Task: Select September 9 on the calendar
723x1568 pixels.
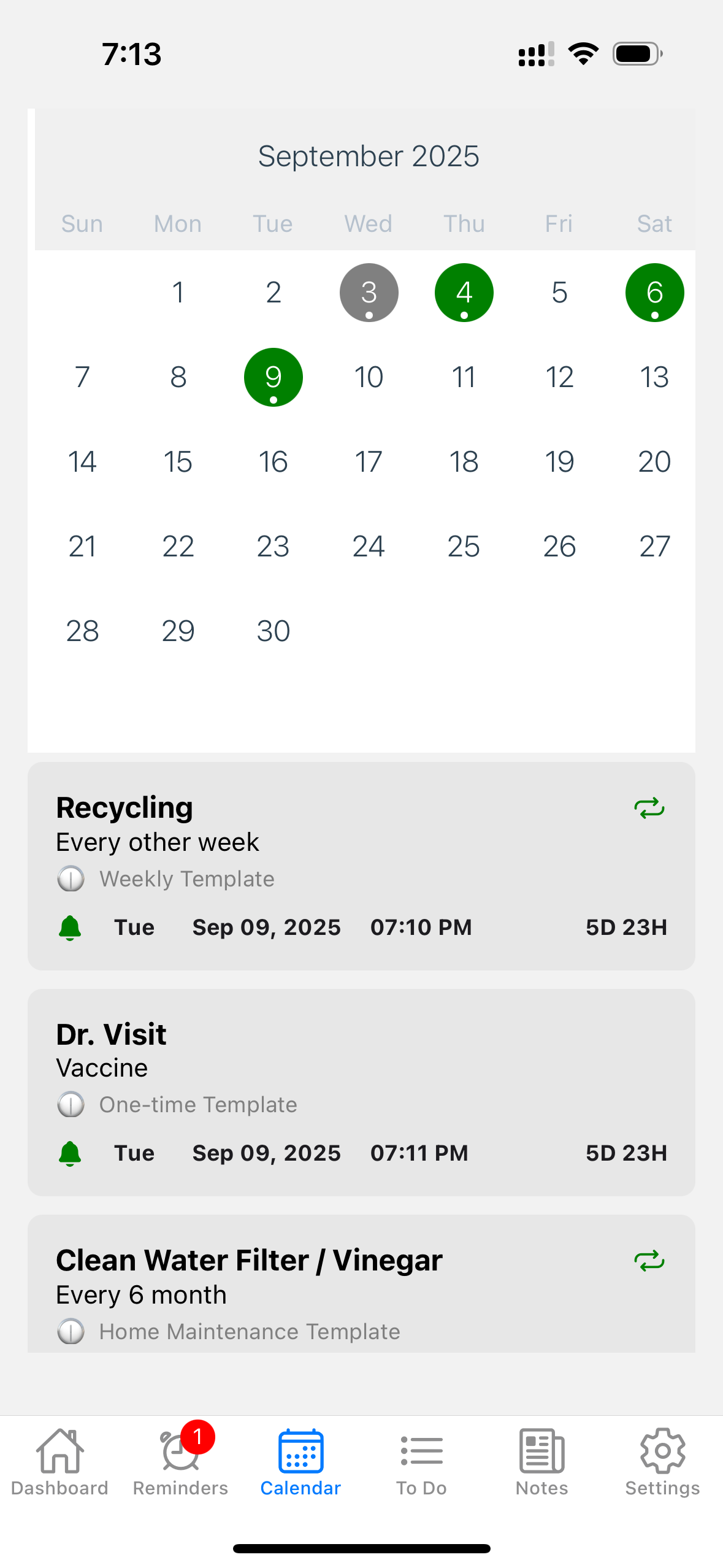Action: 274,377
